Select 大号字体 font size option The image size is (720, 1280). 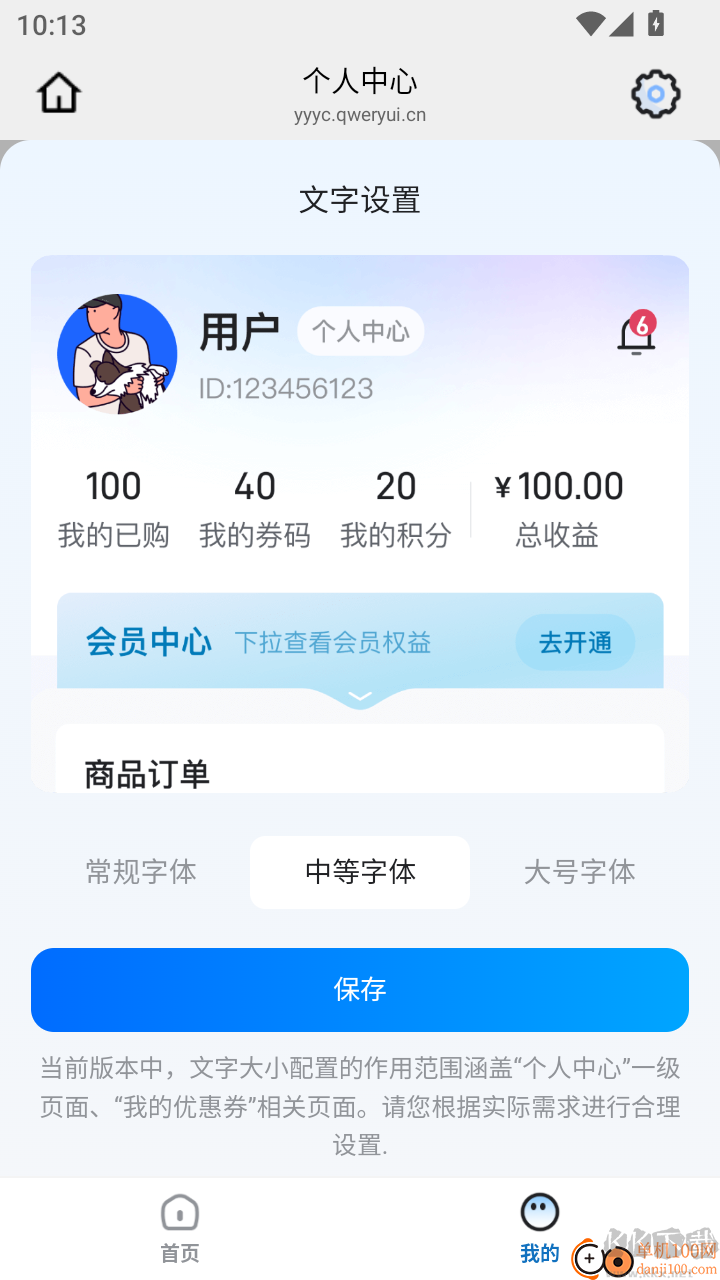(x=579, y=872)
